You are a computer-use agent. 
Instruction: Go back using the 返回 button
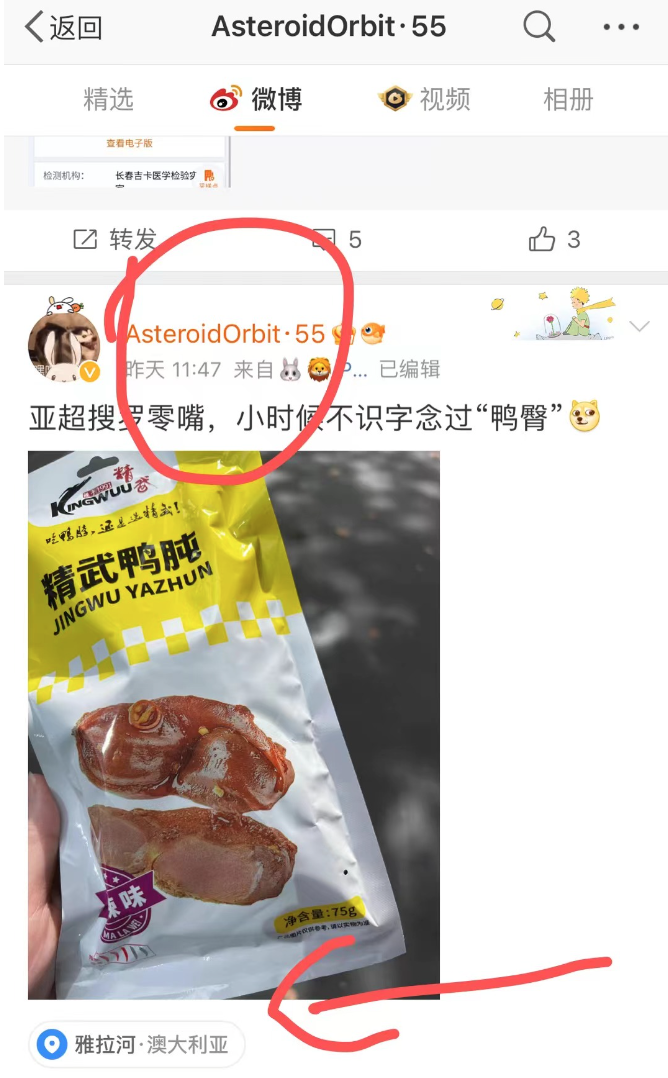tap(62, 27)
